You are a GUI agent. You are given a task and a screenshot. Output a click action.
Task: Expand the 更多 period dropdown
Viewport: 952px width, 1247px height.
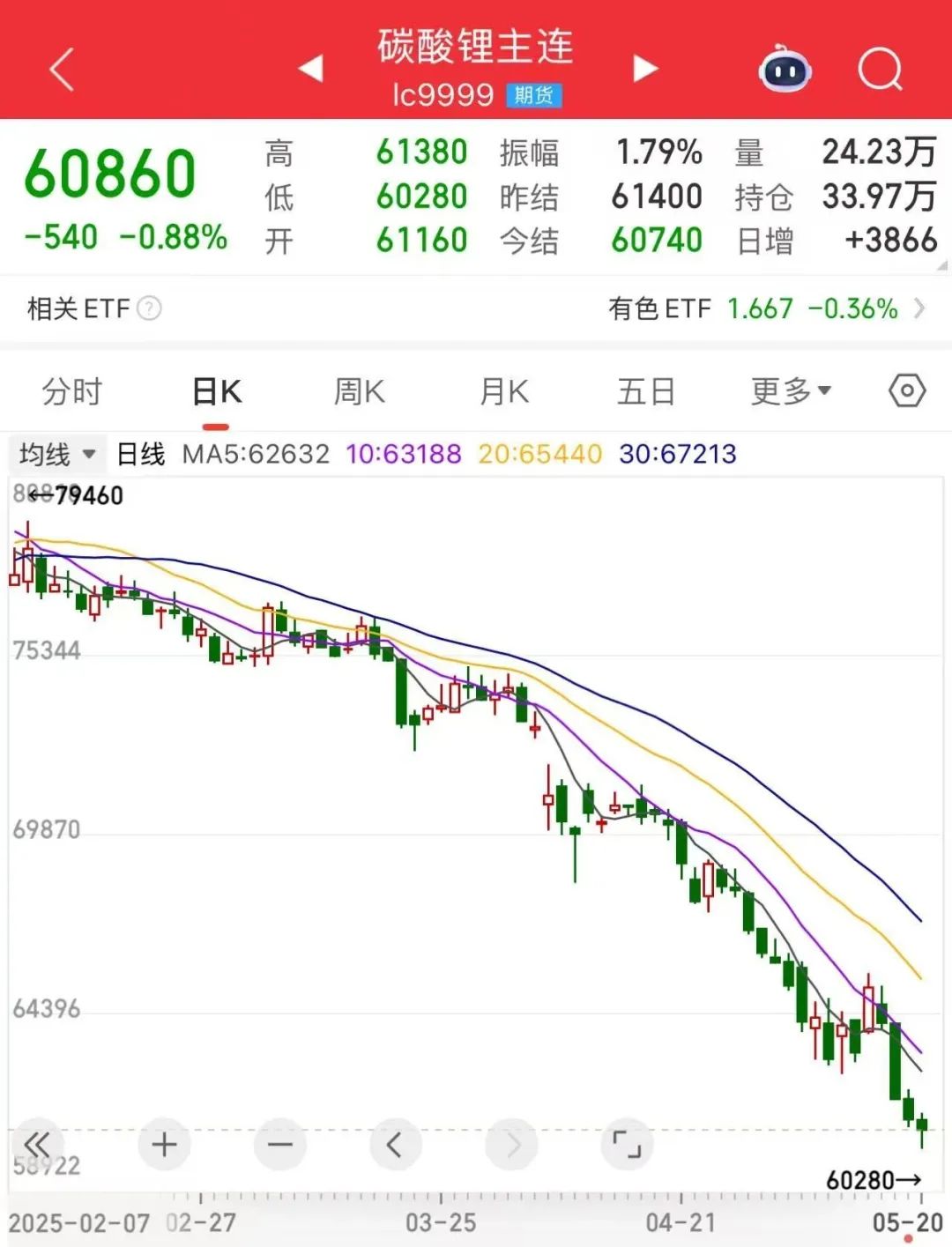(791, 391)
